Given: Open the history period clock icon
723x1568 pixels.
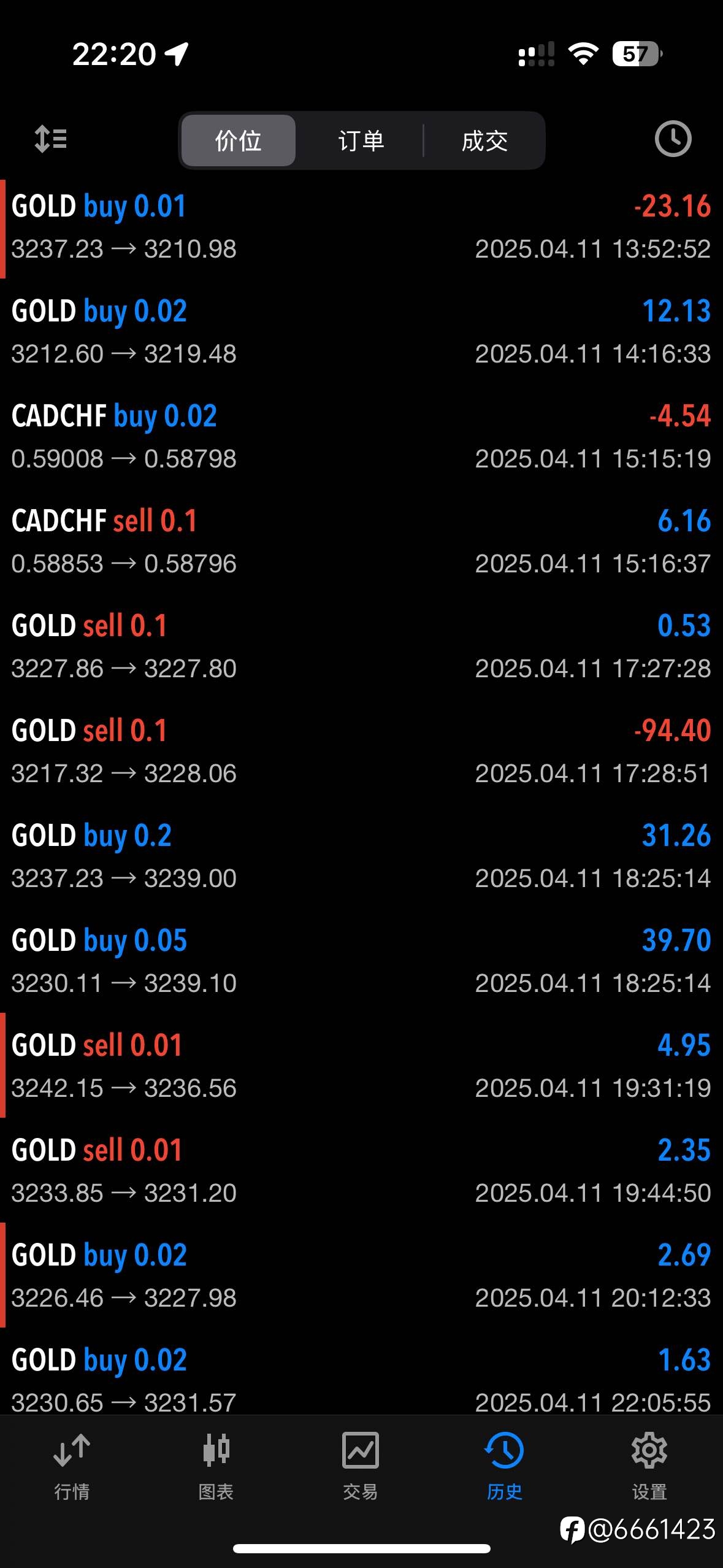Looking at the screenshot, I should 673,139.
